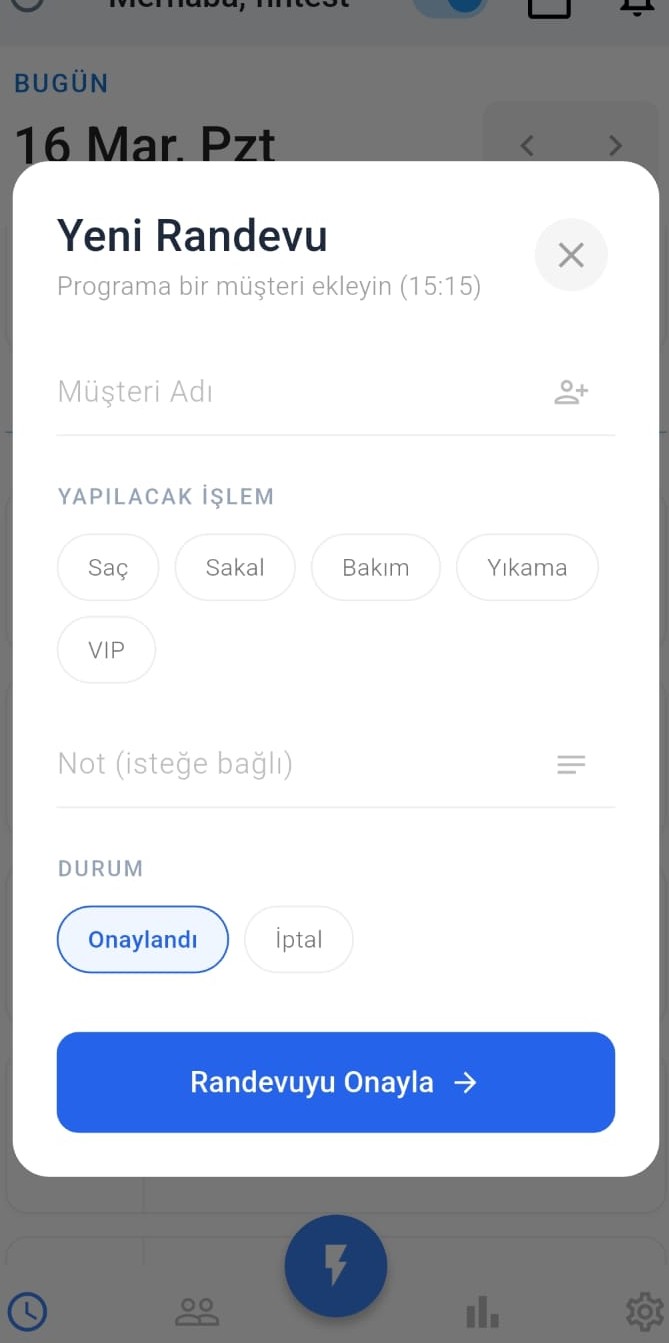The width and height of the screenshot is (669, 1343).
Task: Close the Yeni Randevu dialog
Action: pos(571,255)
